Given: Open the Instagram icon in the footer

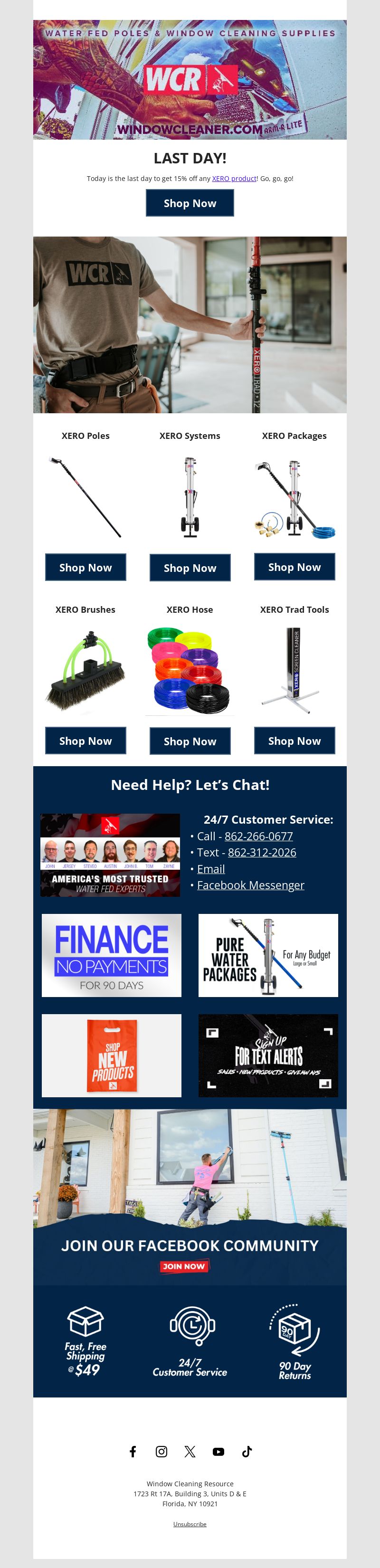Looking at the screenshot, I should 161,1452.
